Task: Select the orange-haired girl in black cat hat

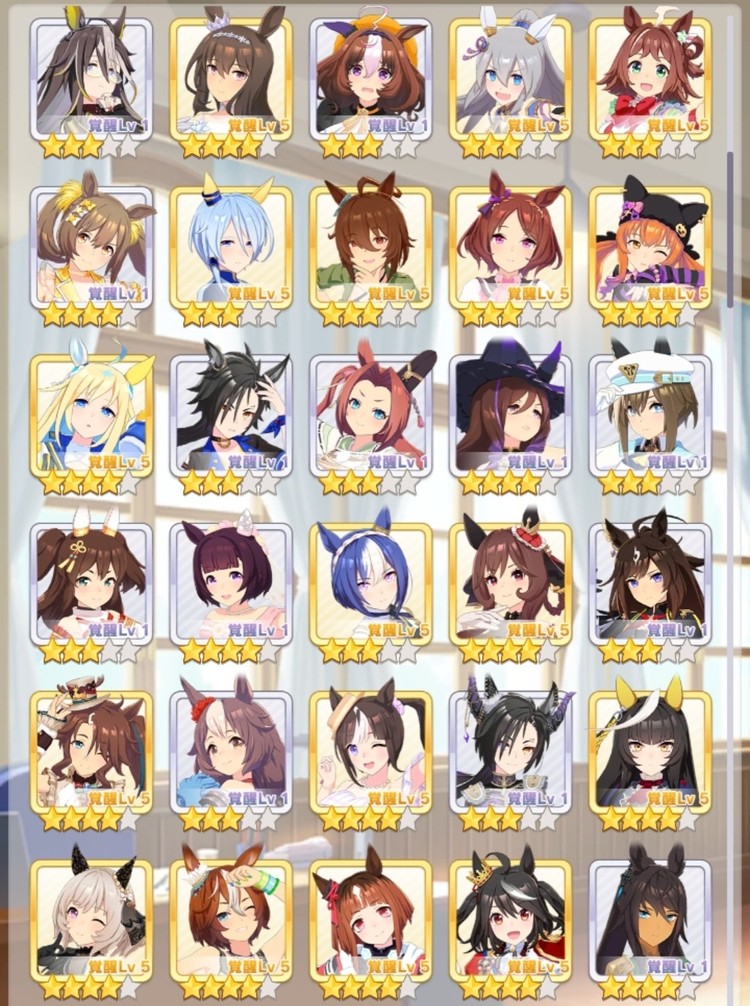Action: [x=650, y=245]
